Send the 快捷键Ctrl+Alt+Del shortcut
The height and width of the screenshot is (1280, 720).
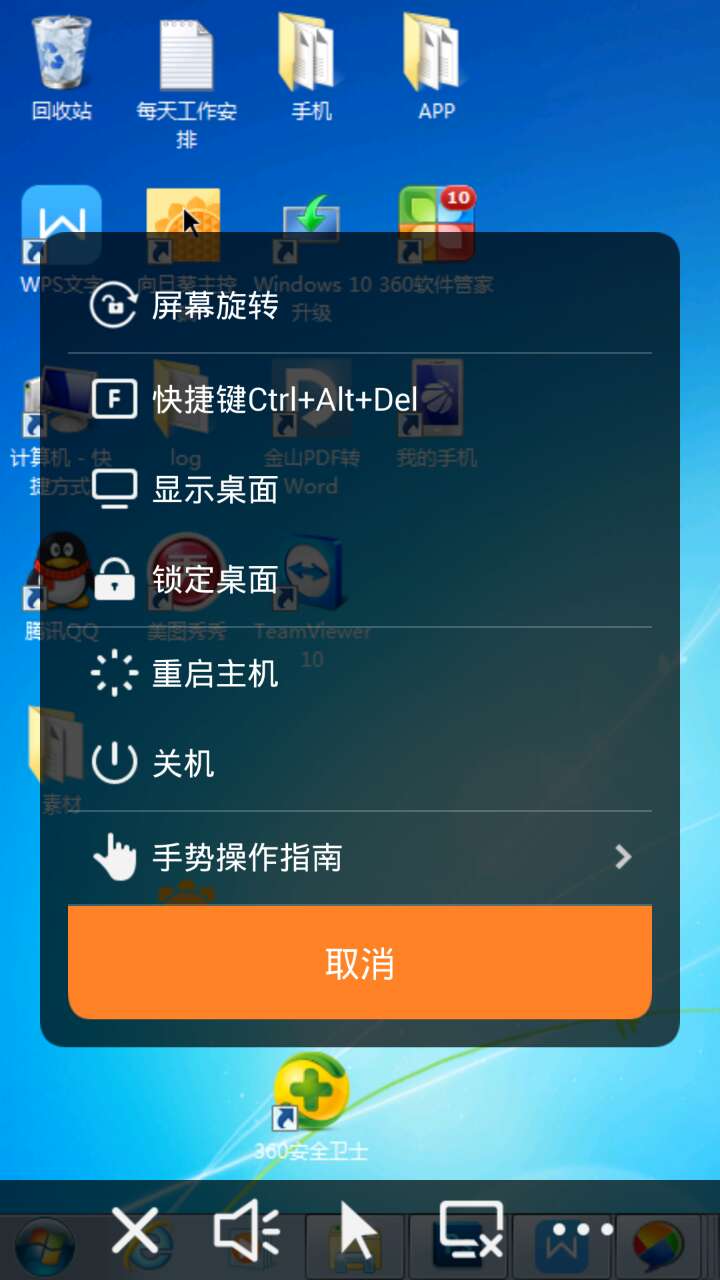tap(285, 401)
